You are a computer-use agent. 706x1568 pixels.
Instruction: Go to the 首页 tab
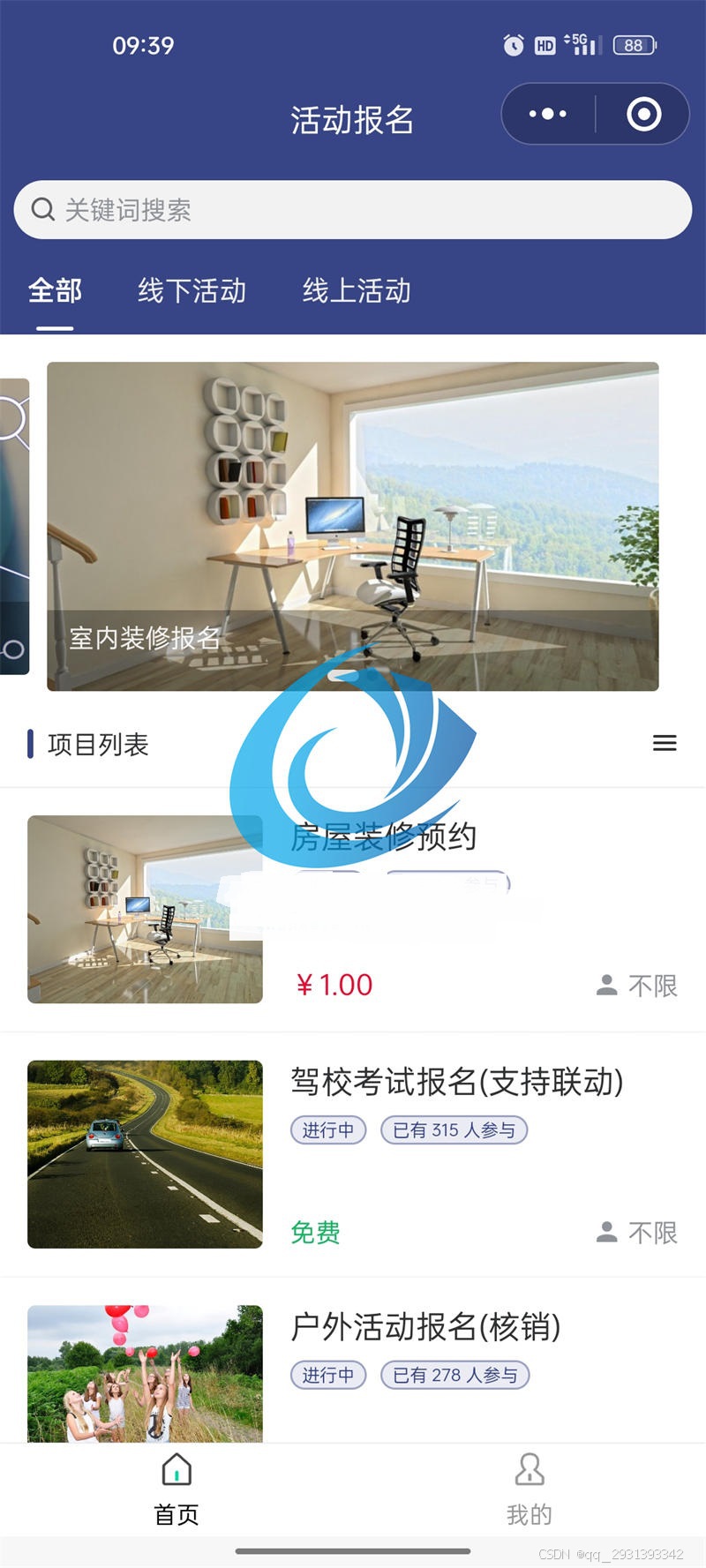click(x=176, y=1489)
